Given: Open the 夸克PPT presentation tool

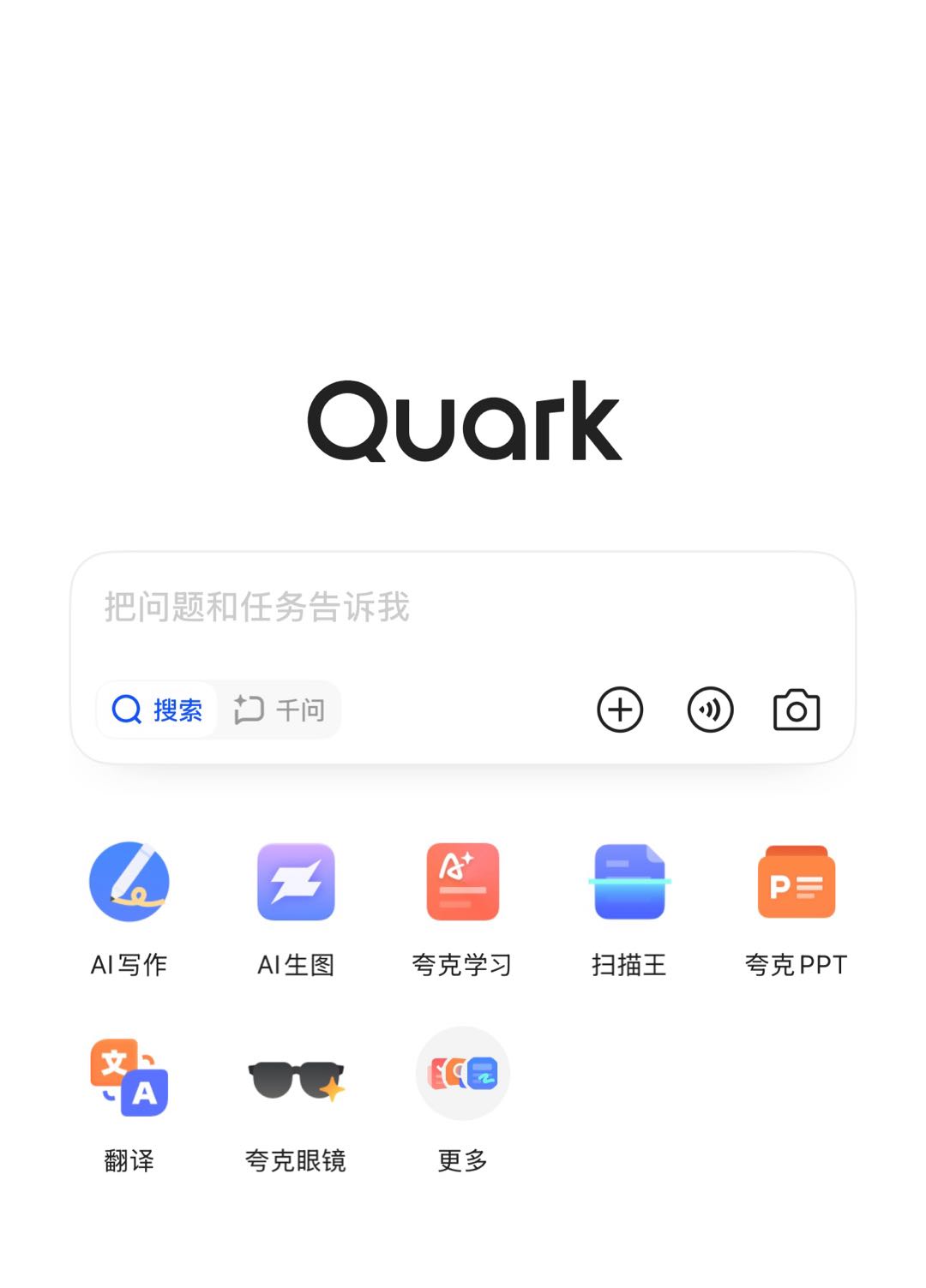Looking at the screenshot, I should 795,882.
